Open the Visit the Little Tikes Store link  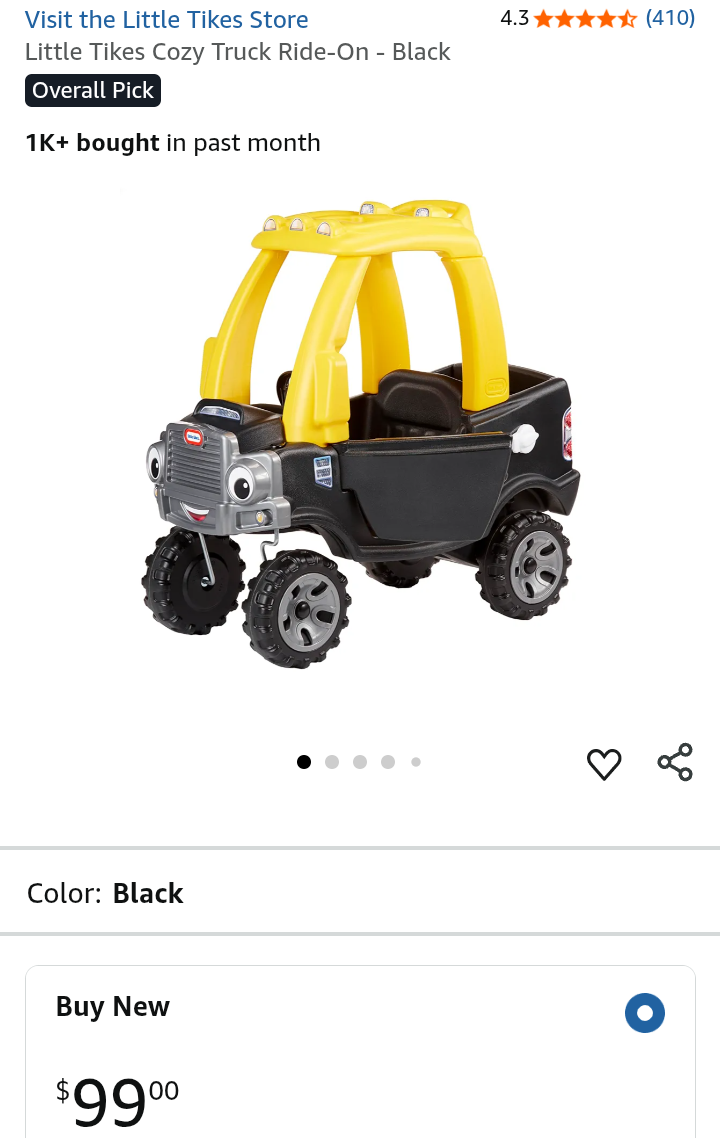coord(166,20)
